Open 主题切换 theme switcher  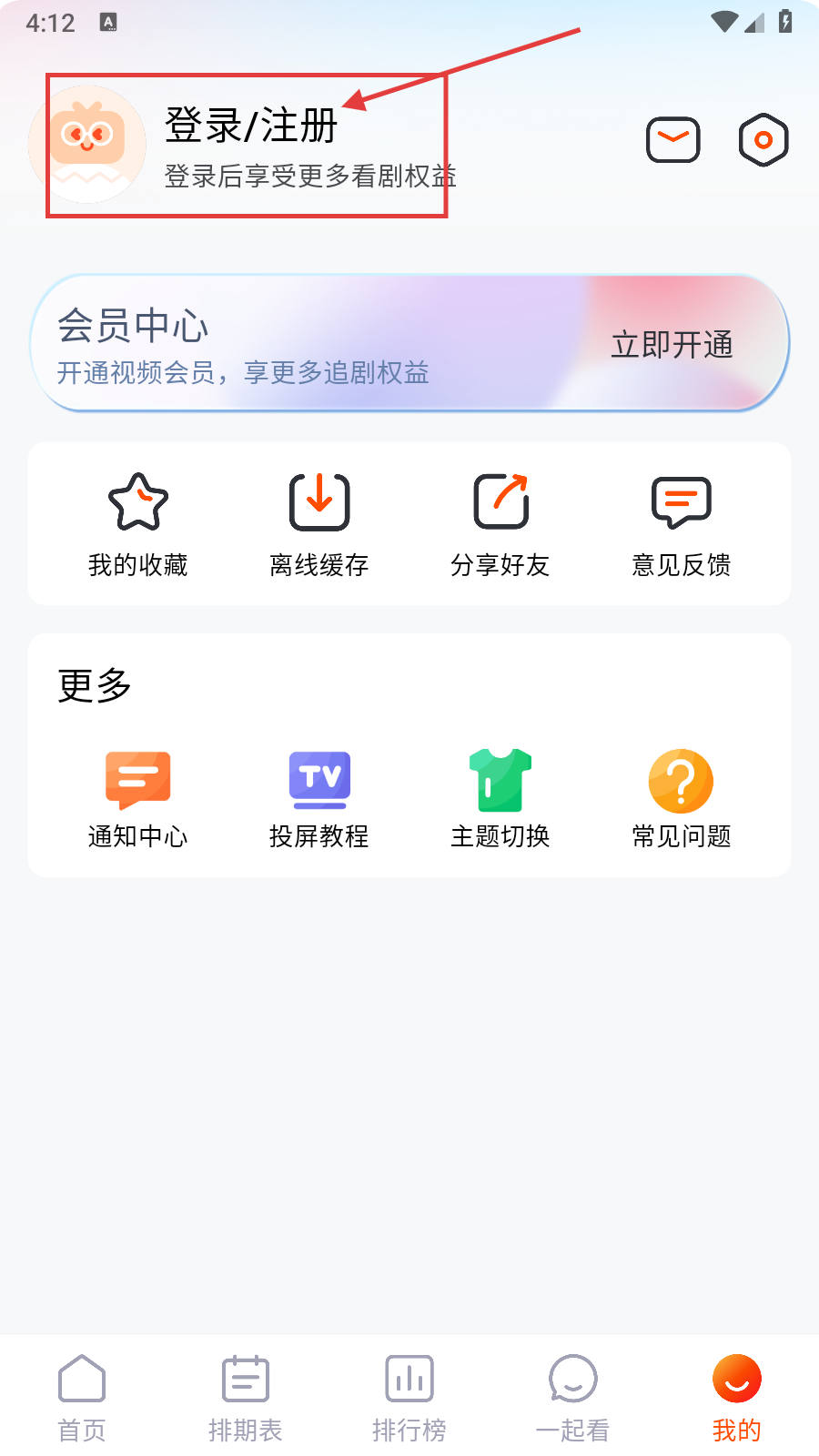[x=500, y=798]
